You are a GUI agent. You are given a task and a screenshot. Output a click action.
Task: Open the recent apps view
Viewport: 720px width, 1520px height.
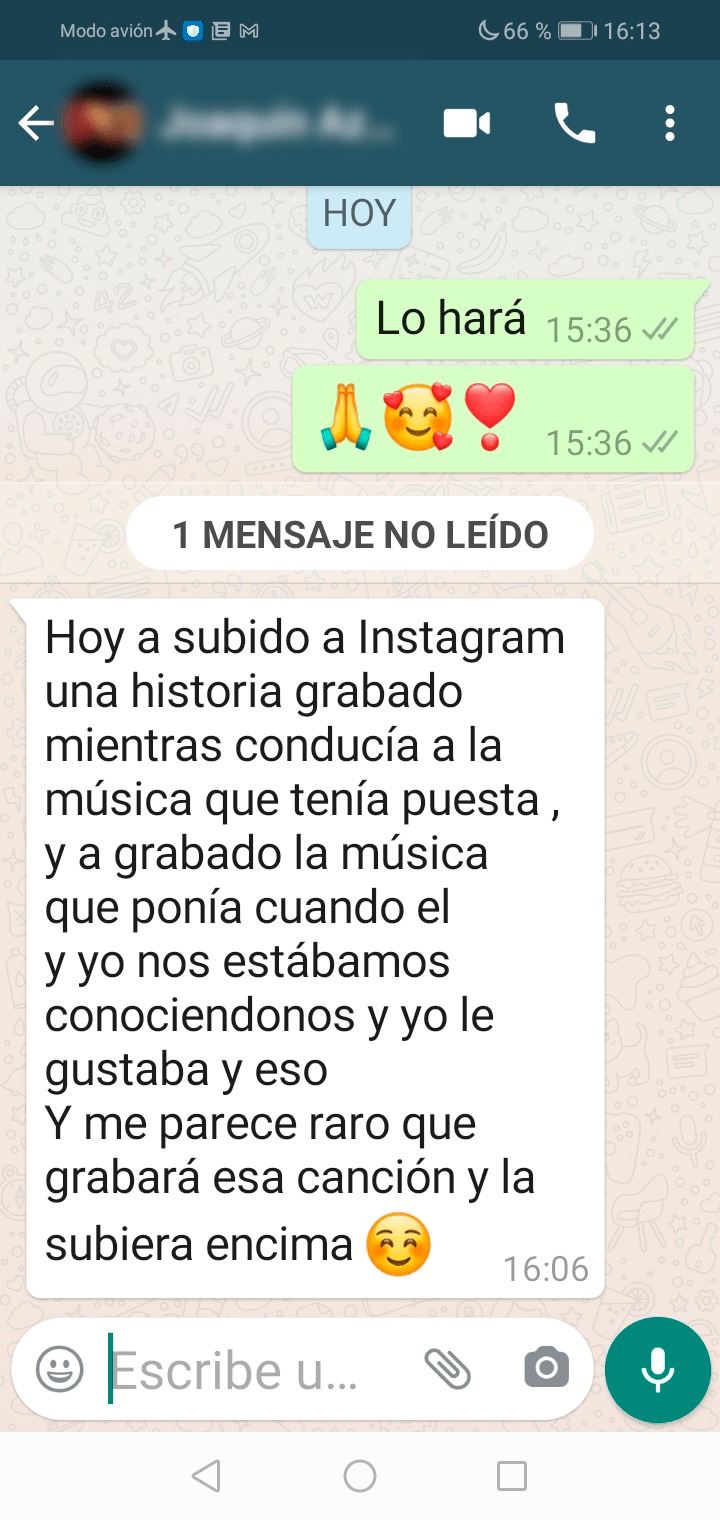click(x=511, y=1476)
